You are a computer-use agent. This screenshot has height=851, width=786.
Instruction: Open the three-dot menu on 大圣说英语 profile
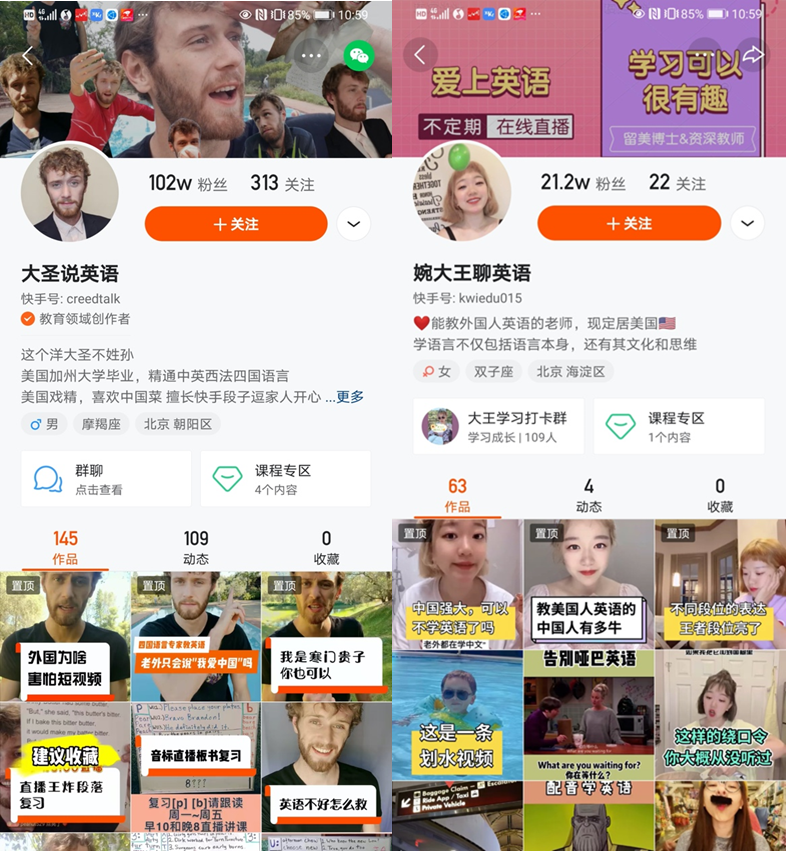pyautogui.click(x=312, y=56)
